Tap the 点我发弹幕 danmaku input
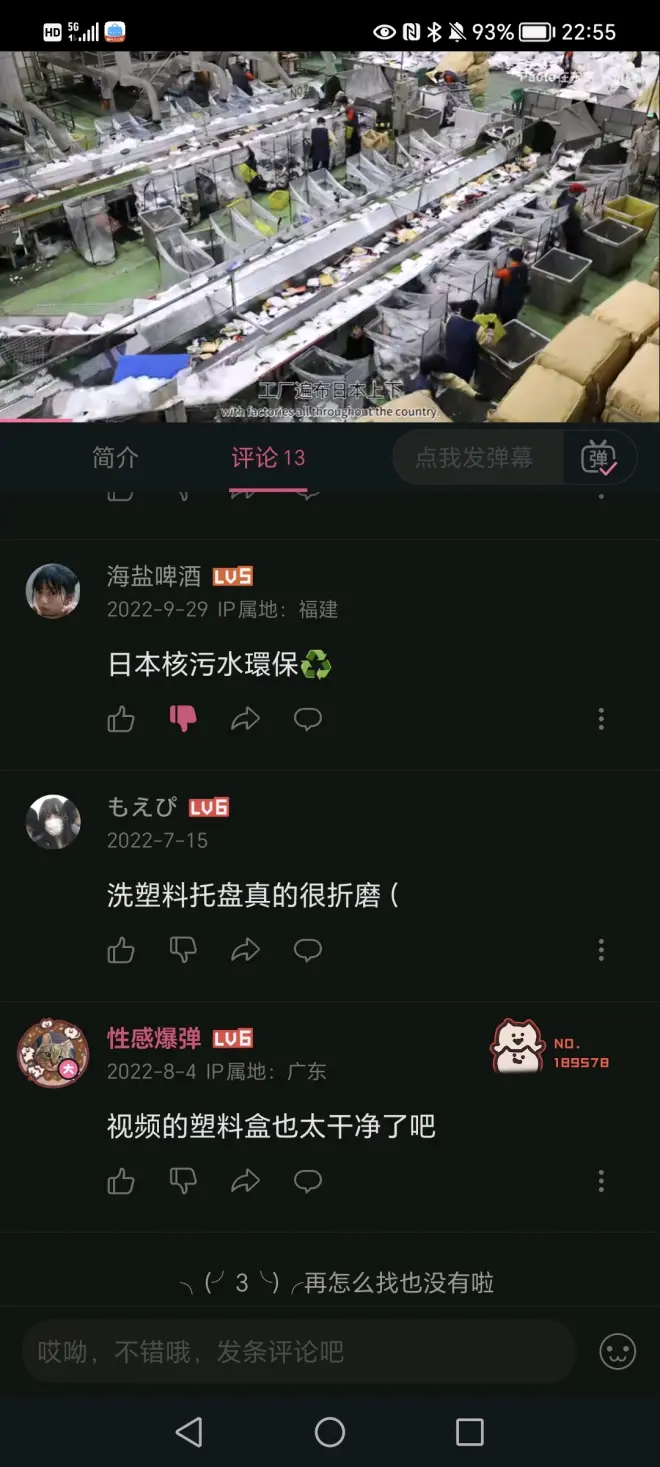 (x=474, y=458)
